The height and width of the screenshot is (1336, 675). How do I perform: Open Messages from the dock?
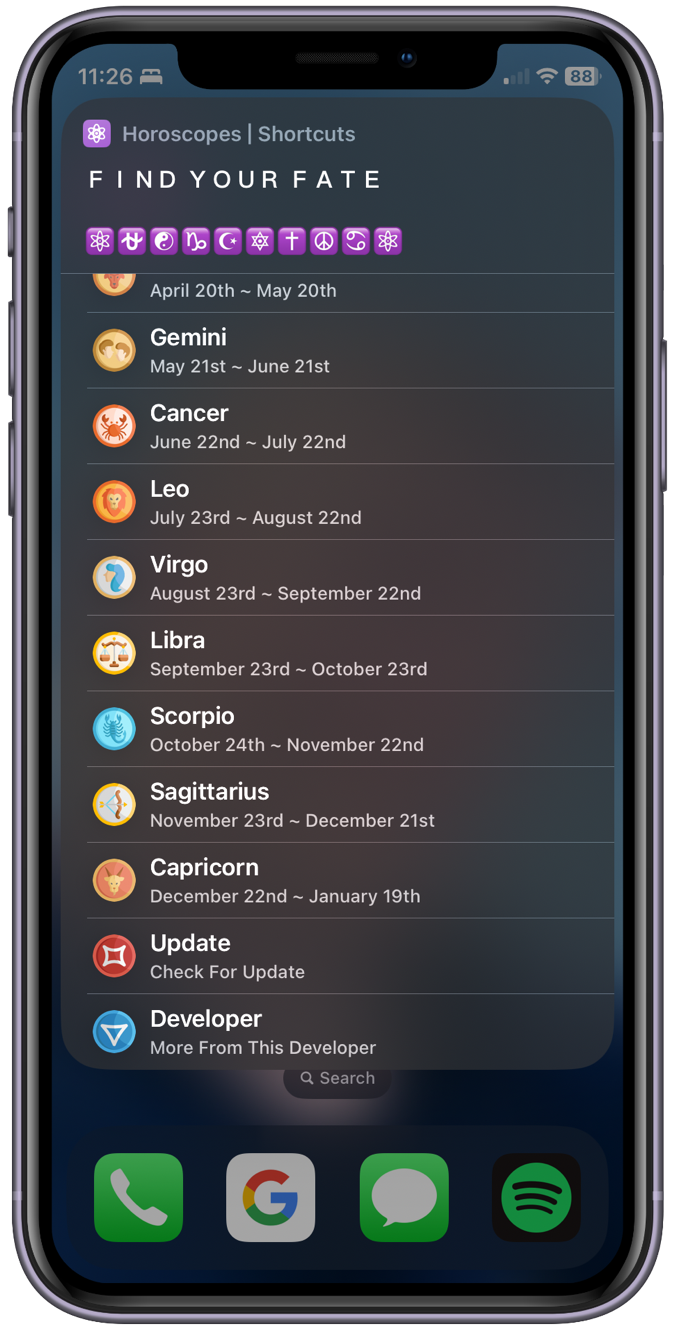[x=404, y=1197]
